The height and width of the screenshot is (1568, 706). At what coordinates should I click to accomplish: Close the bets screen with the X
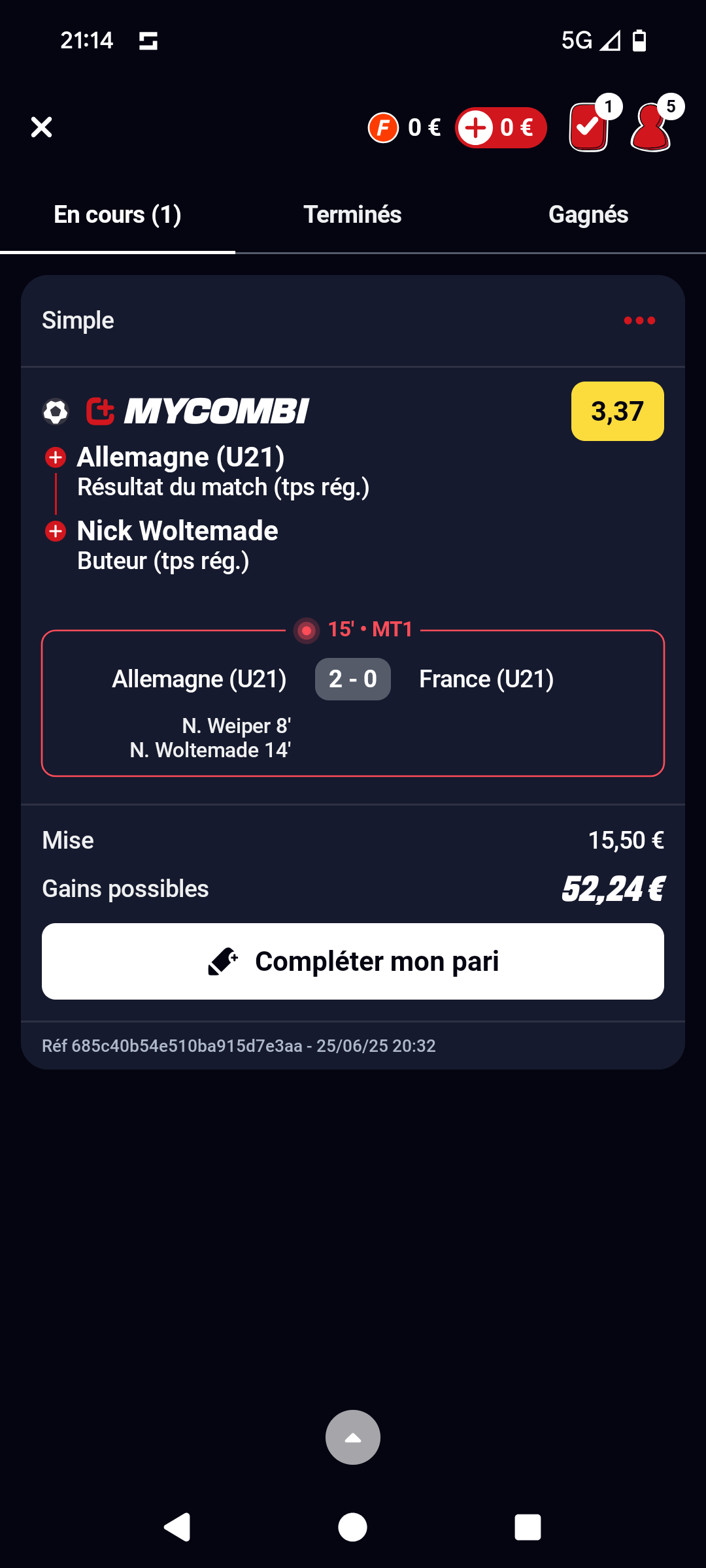[41, 127]
